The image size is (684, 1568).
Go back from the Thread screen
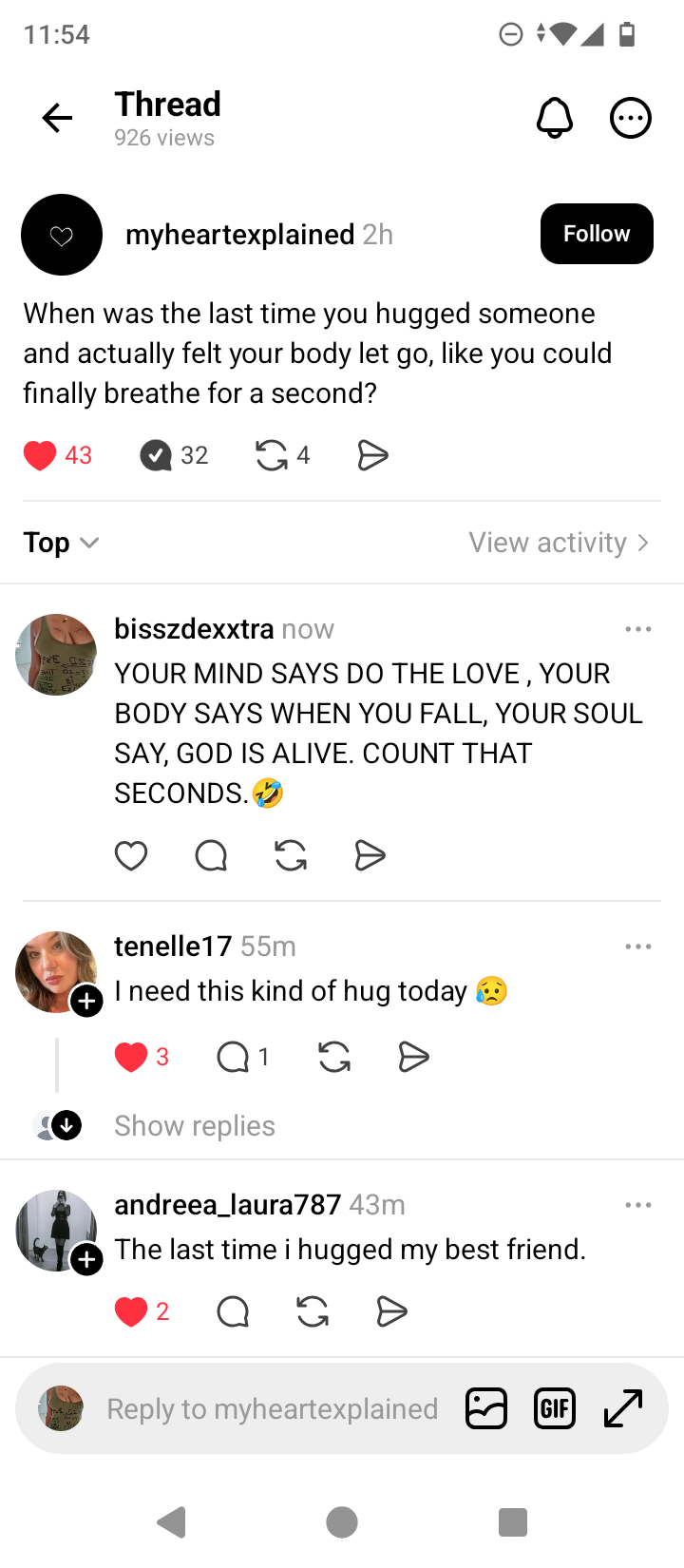(57, 118)
